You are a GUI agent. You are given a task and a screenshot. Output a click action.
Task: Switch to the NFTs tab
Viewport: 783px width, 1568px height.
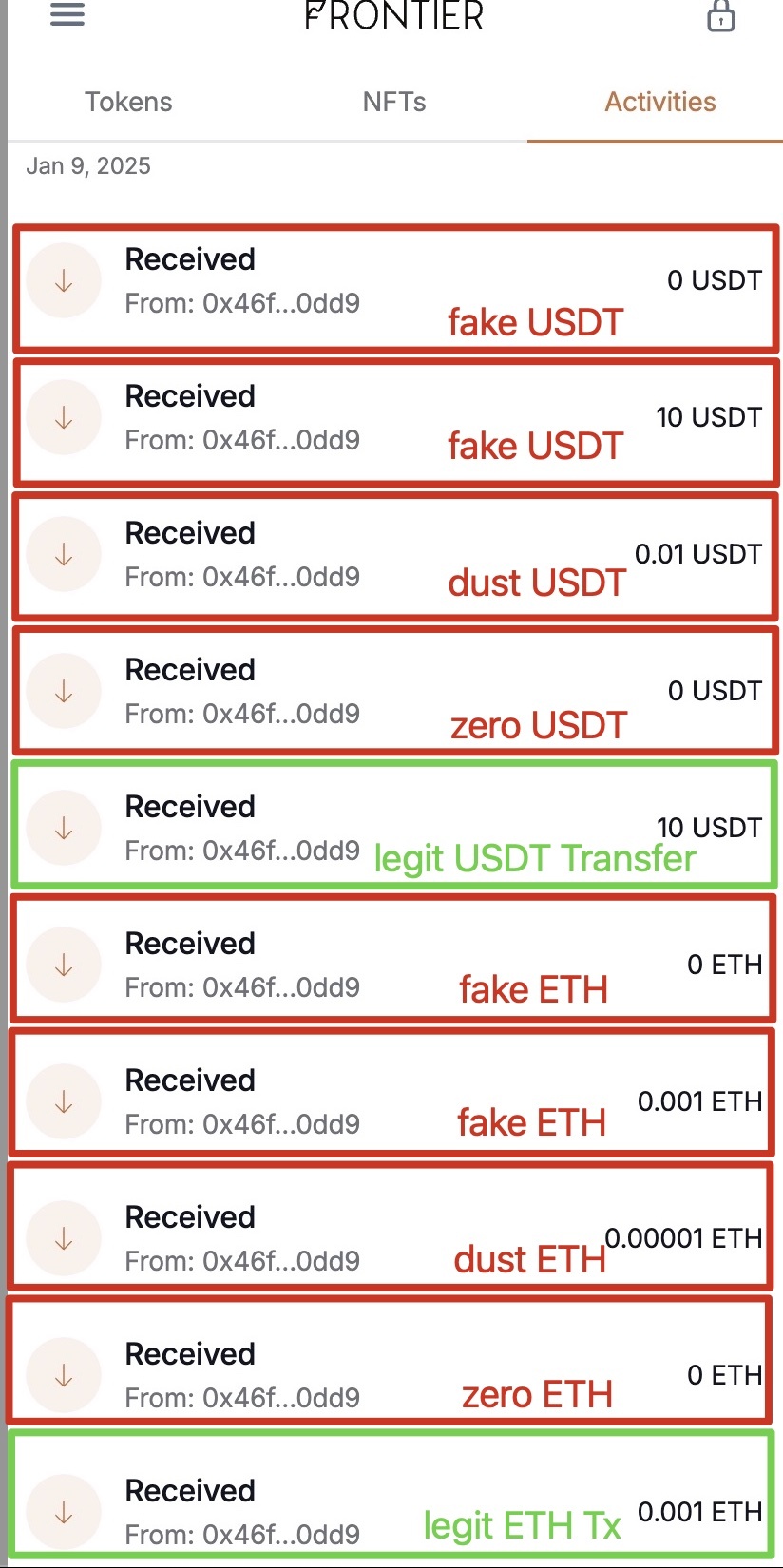(394, 102)
